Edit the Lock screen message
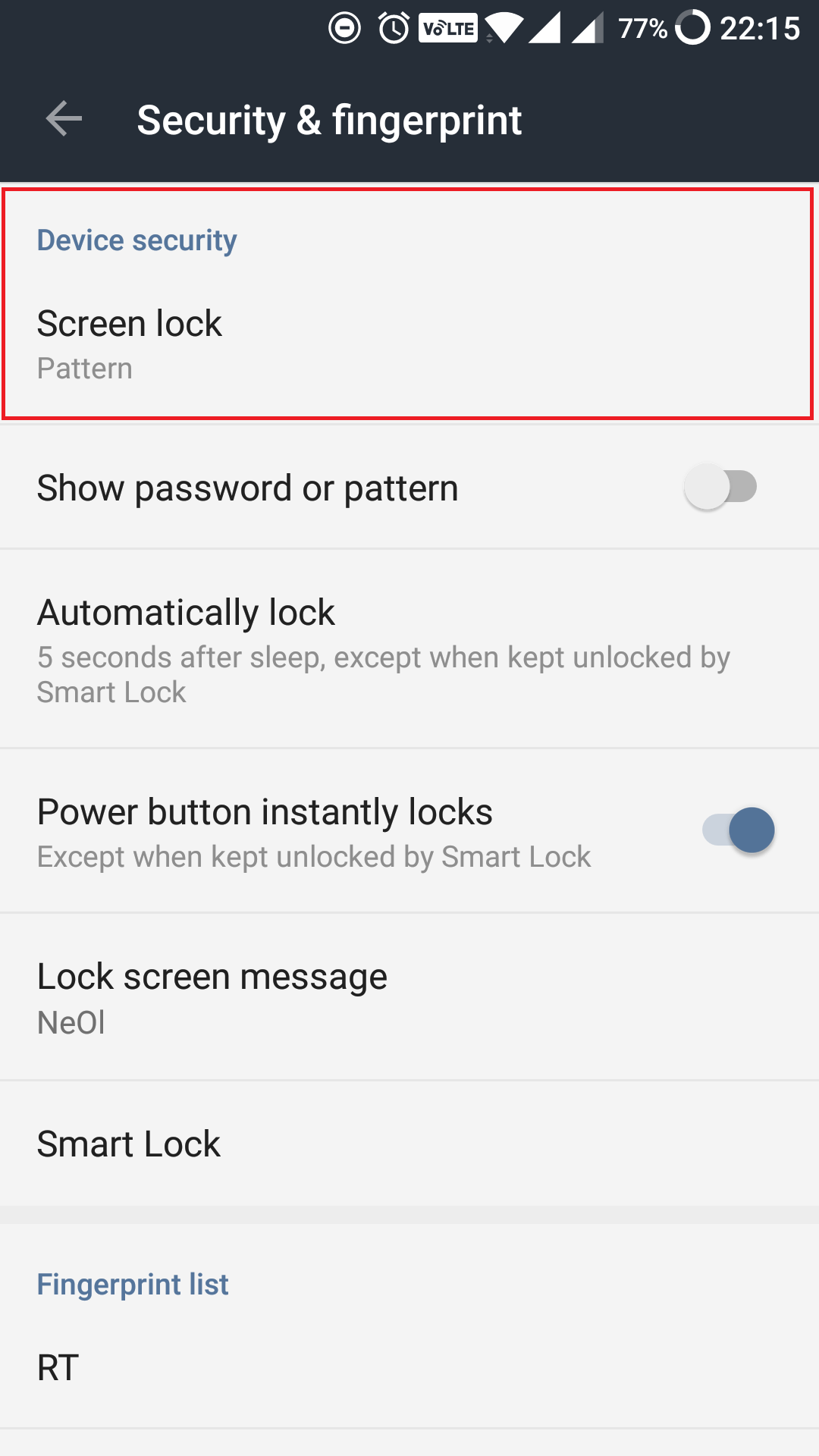The height and width of the screenshot is (1456, 819). [x=409, y=997]
